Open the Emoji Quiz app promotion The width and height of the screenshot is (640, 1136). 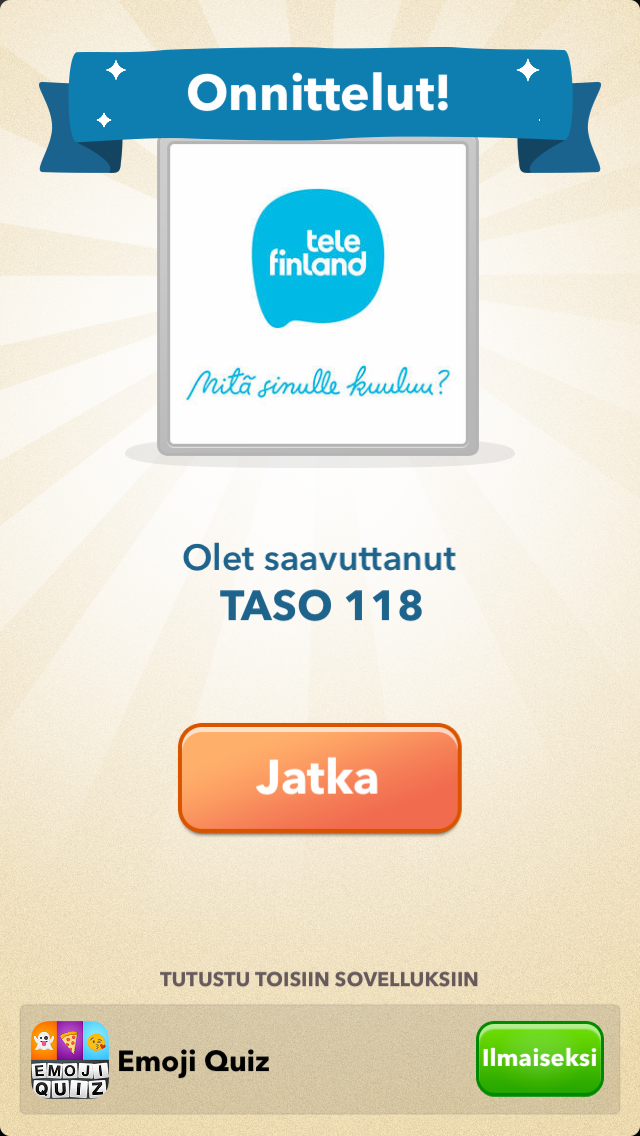[x=192, y=1060]
